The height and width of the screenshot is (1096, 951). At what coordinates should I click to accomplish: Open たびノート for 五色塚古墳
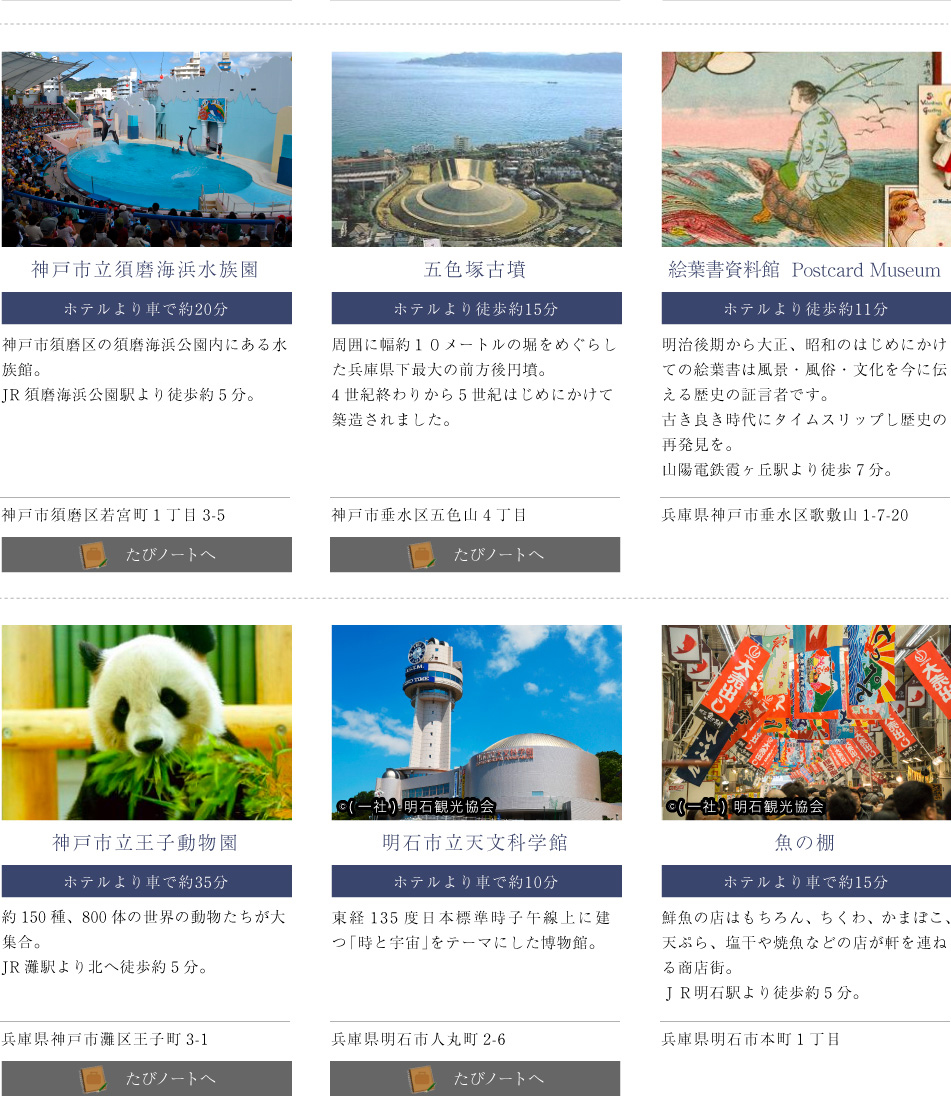point(475,555)
